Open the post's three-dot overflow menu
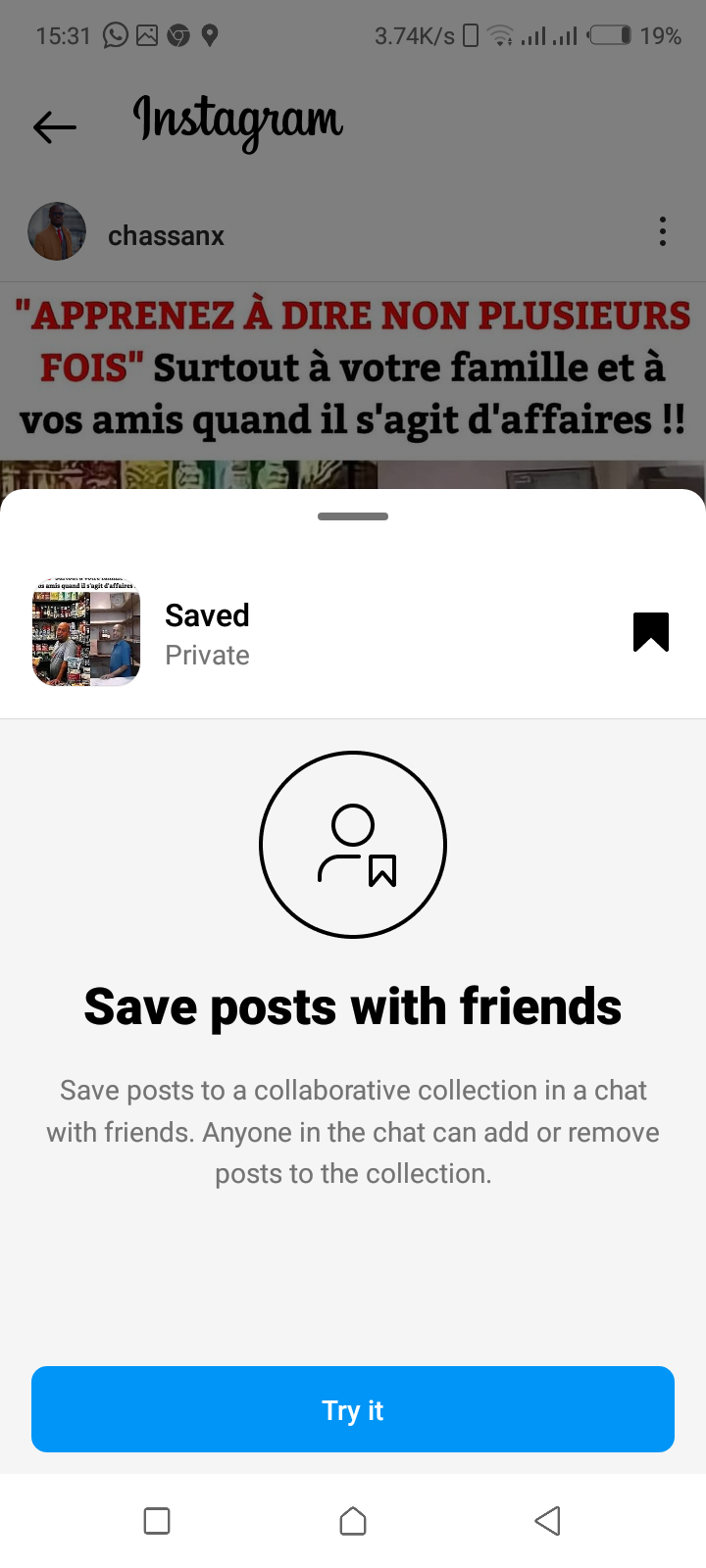The width and height of the screenshot is (706, 1568). tap(663, 232)
